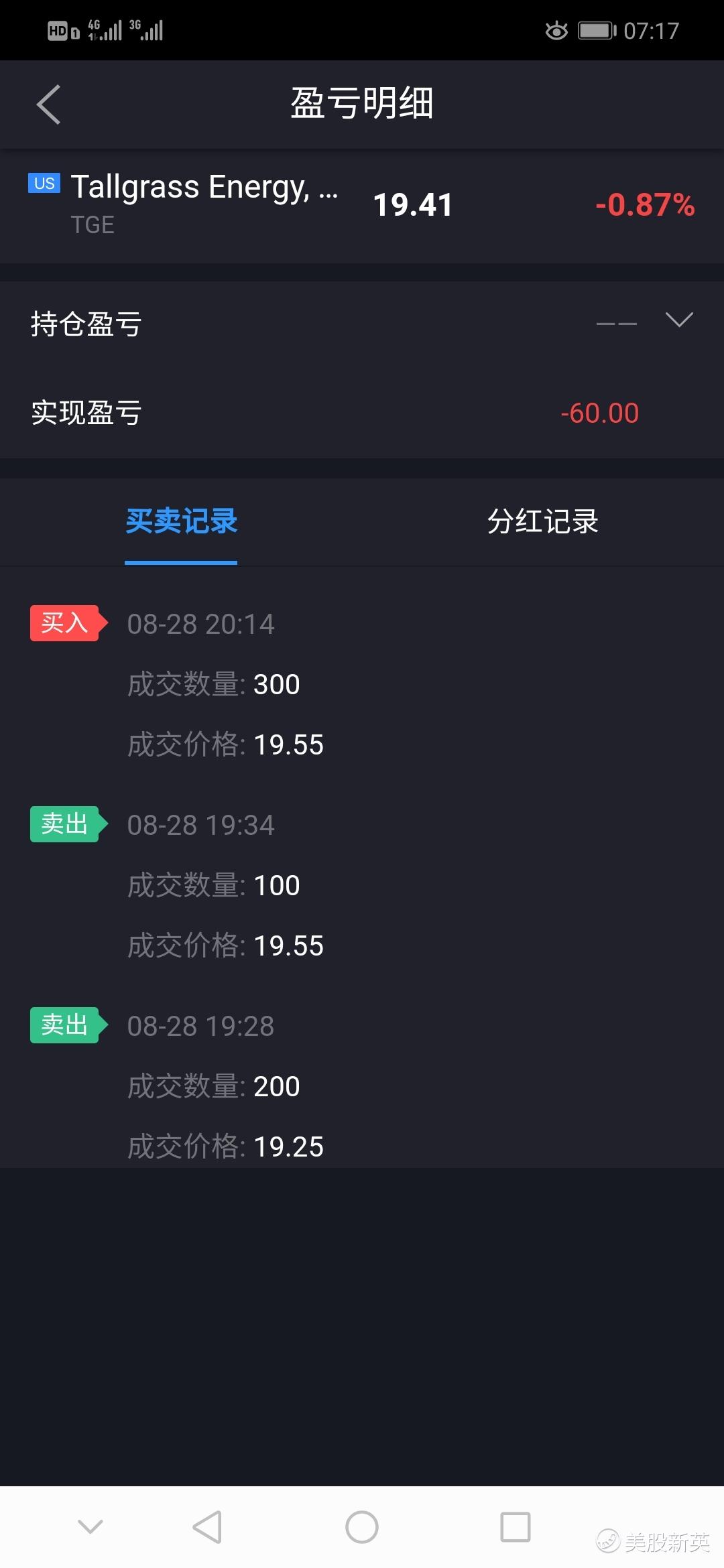Open the Tallgrass Energy TGE stock row

(362, 205)
